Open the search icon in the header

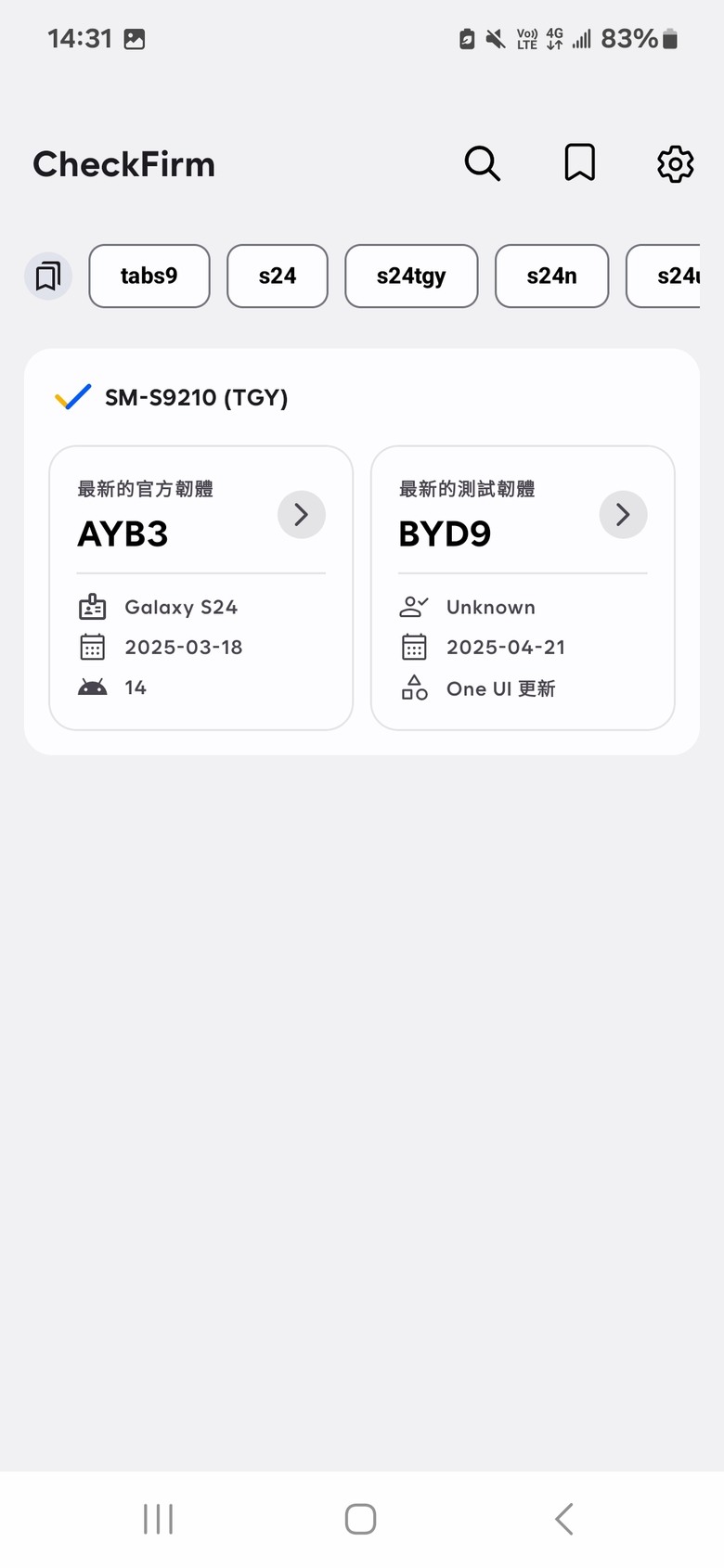[x=483, y=163]
